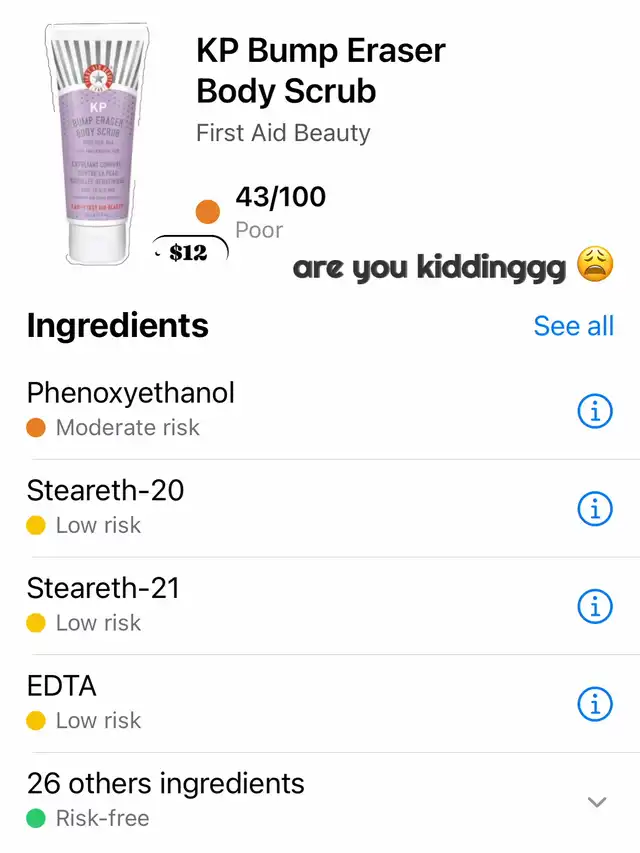Open the EDTA info icon
Screen dimensions: 640x853
[x=595, y=704]
